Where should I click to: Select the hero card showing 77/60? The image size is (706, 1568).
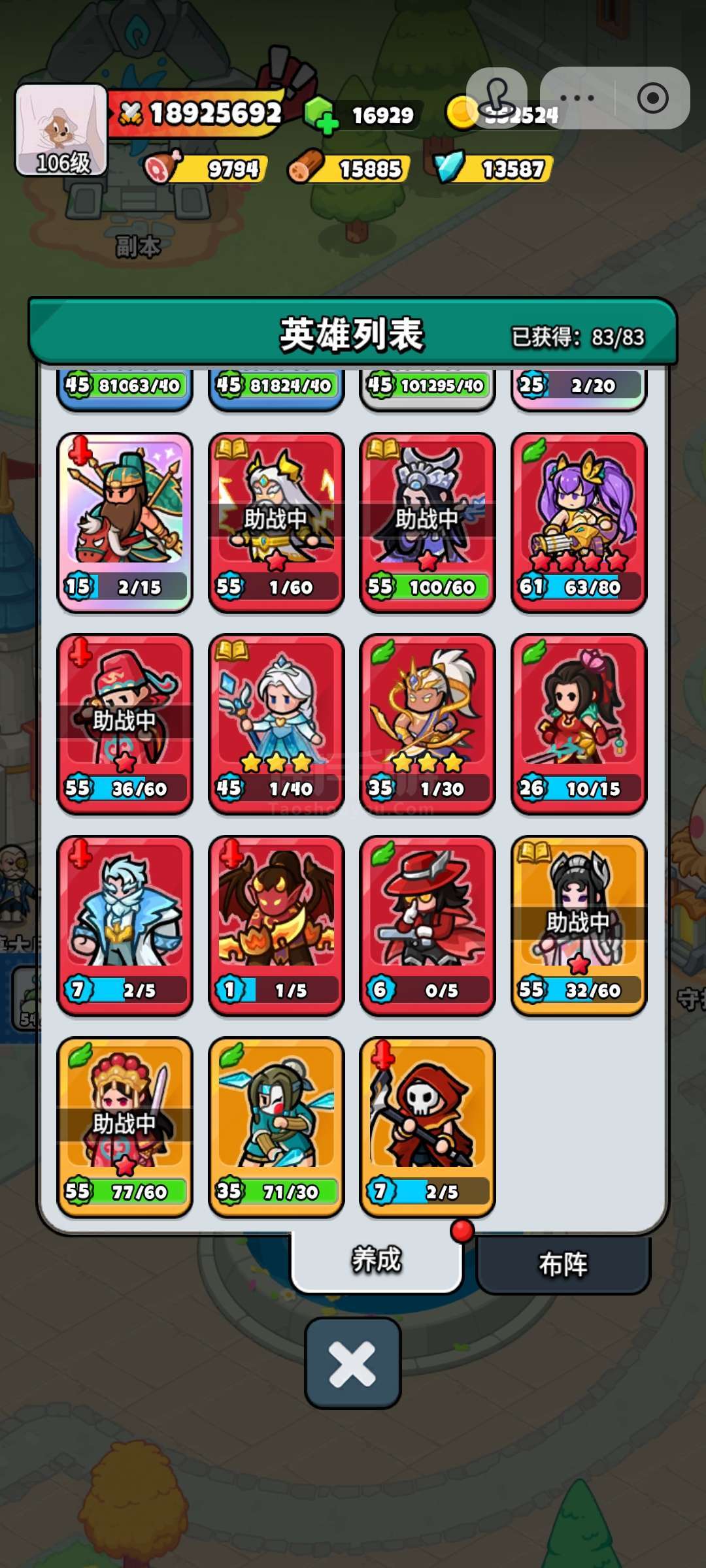tap(125, 1127)
